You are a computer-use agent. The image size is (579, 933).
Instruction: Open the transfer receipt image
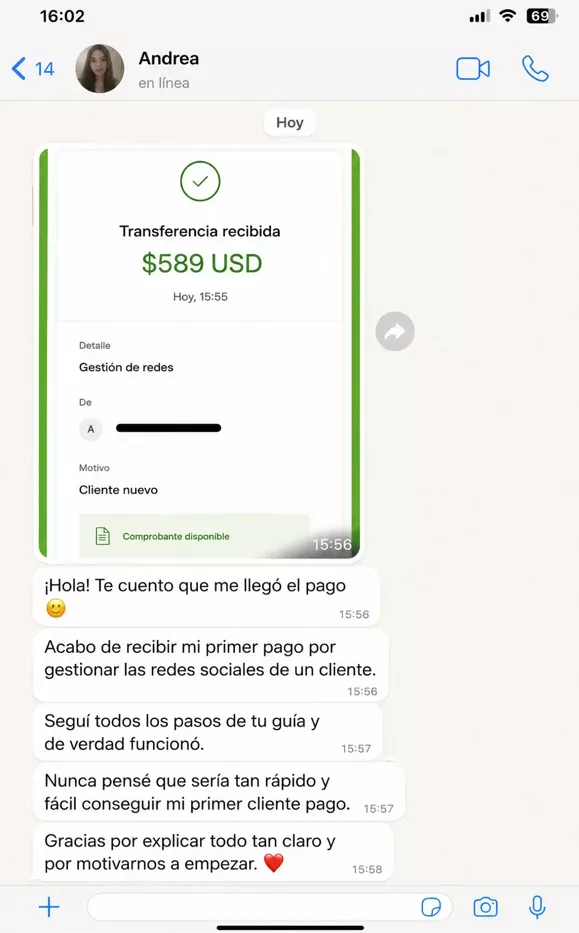pyautogui.click(x=199, y=353)
